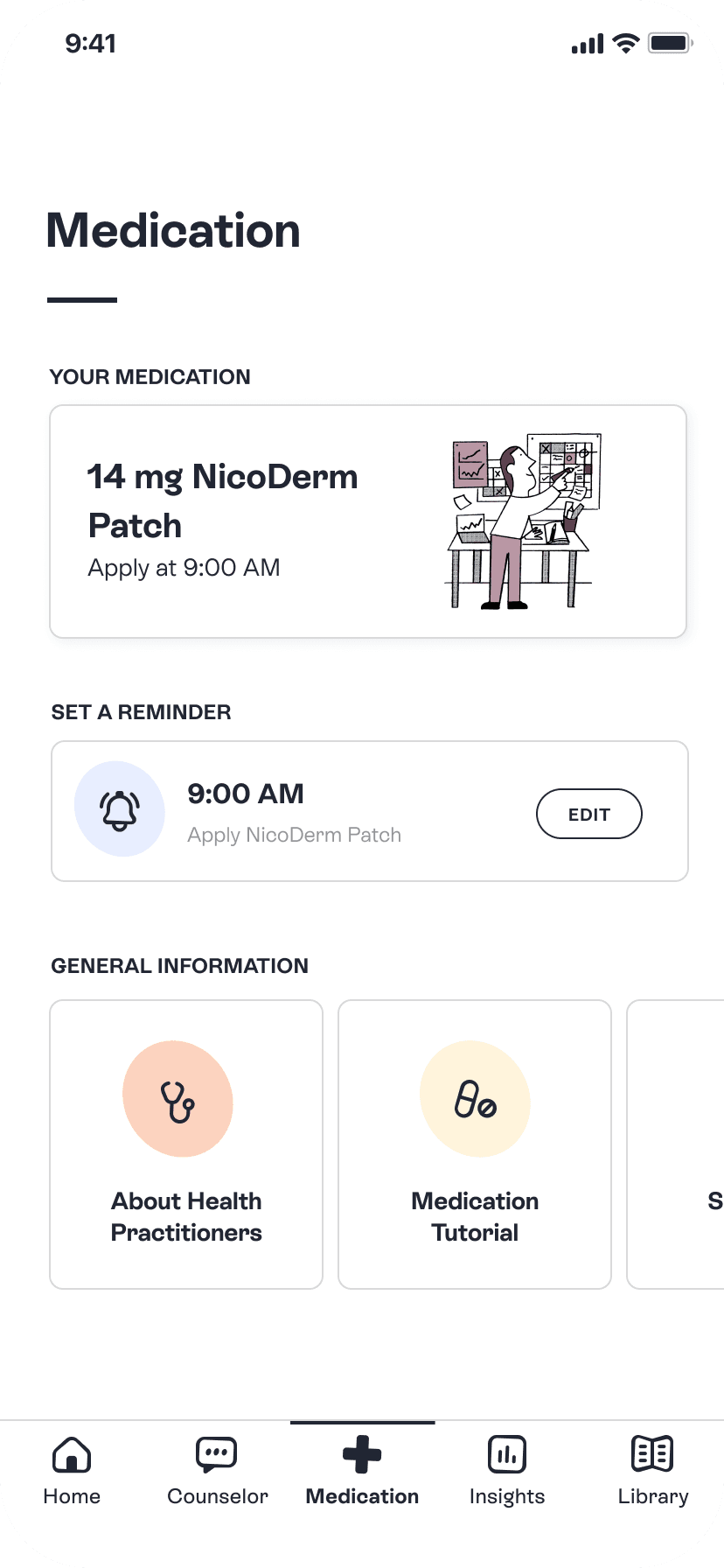Switch to the Counselor tab
The width and height of the screenshot is (724, 1568).
tap(217, 1472)
